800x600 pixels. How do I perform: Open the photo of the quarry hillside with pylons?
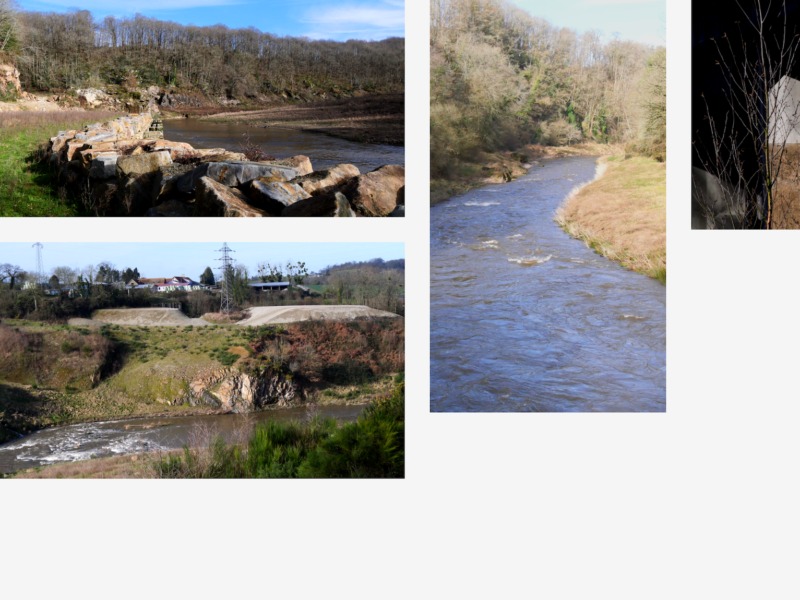[202, 360]
